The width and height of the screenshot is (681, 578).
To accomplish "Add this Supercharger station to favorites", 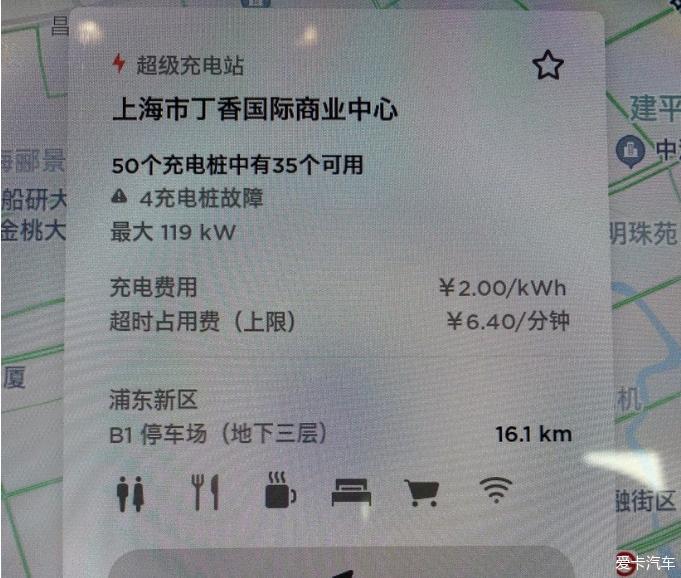I will coord(548,66).
